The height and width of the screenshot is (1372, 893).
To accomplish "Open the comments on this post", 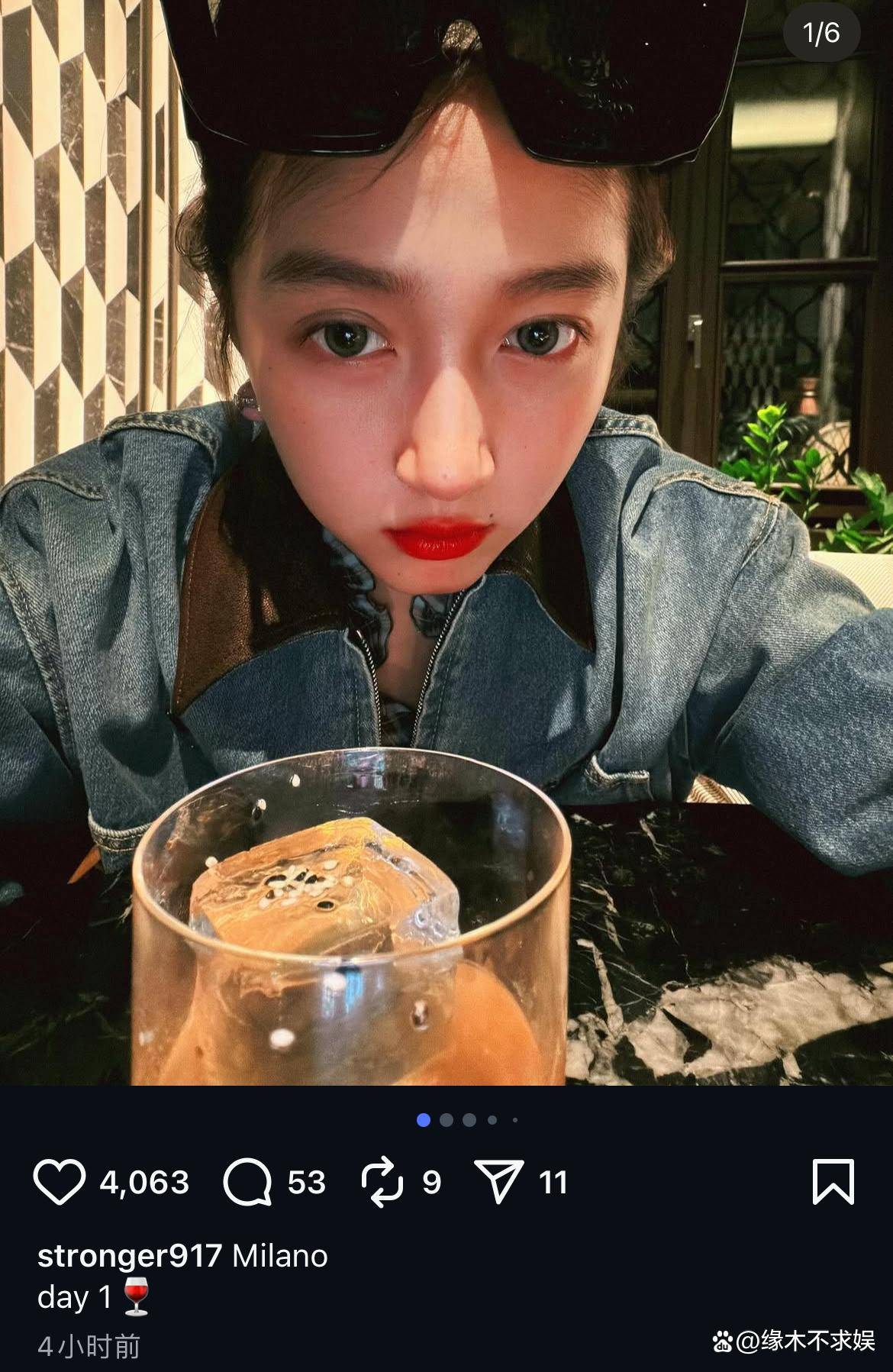I will point(247,1182).
